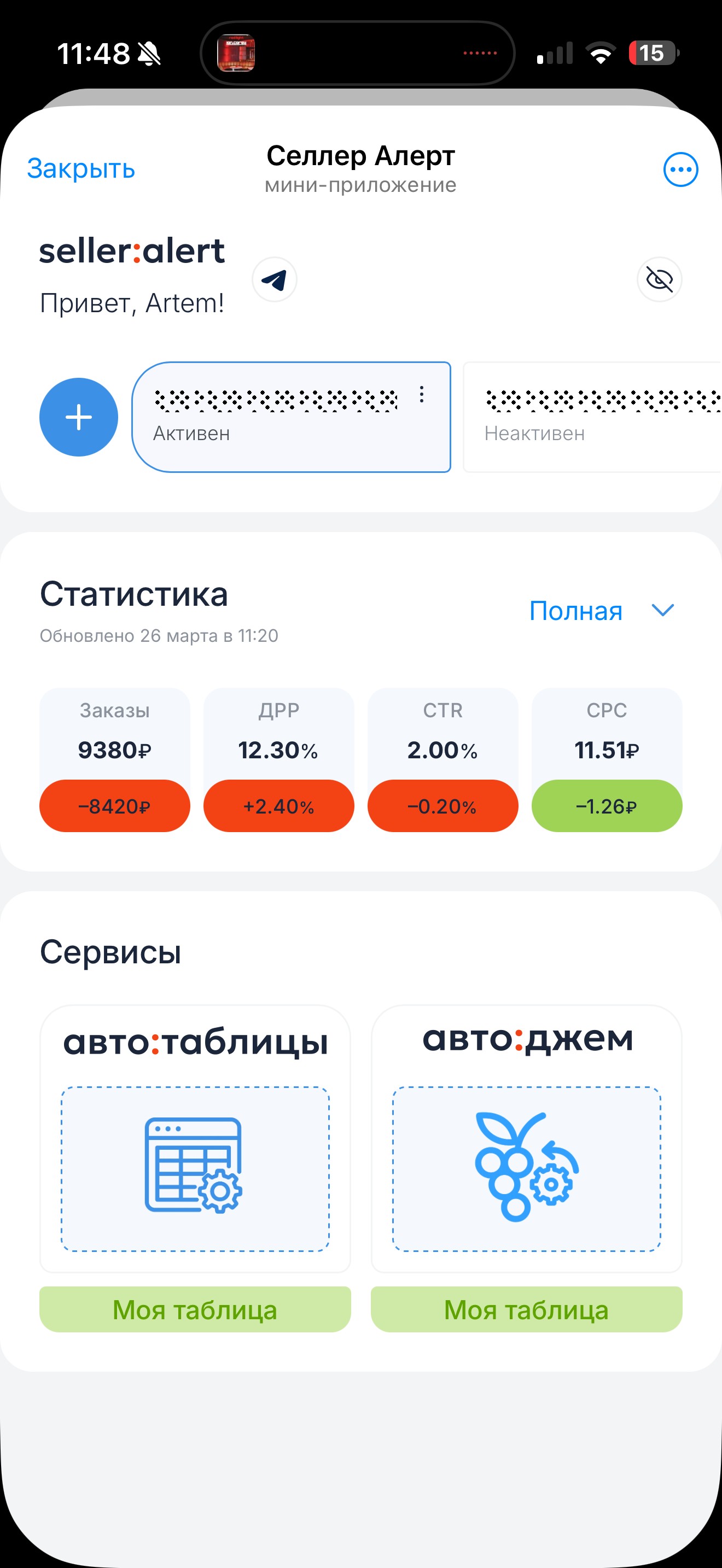Toggle hiding of sensitive data
Image resolution: width=722 pixels, height=1568 pixels.
659,280
